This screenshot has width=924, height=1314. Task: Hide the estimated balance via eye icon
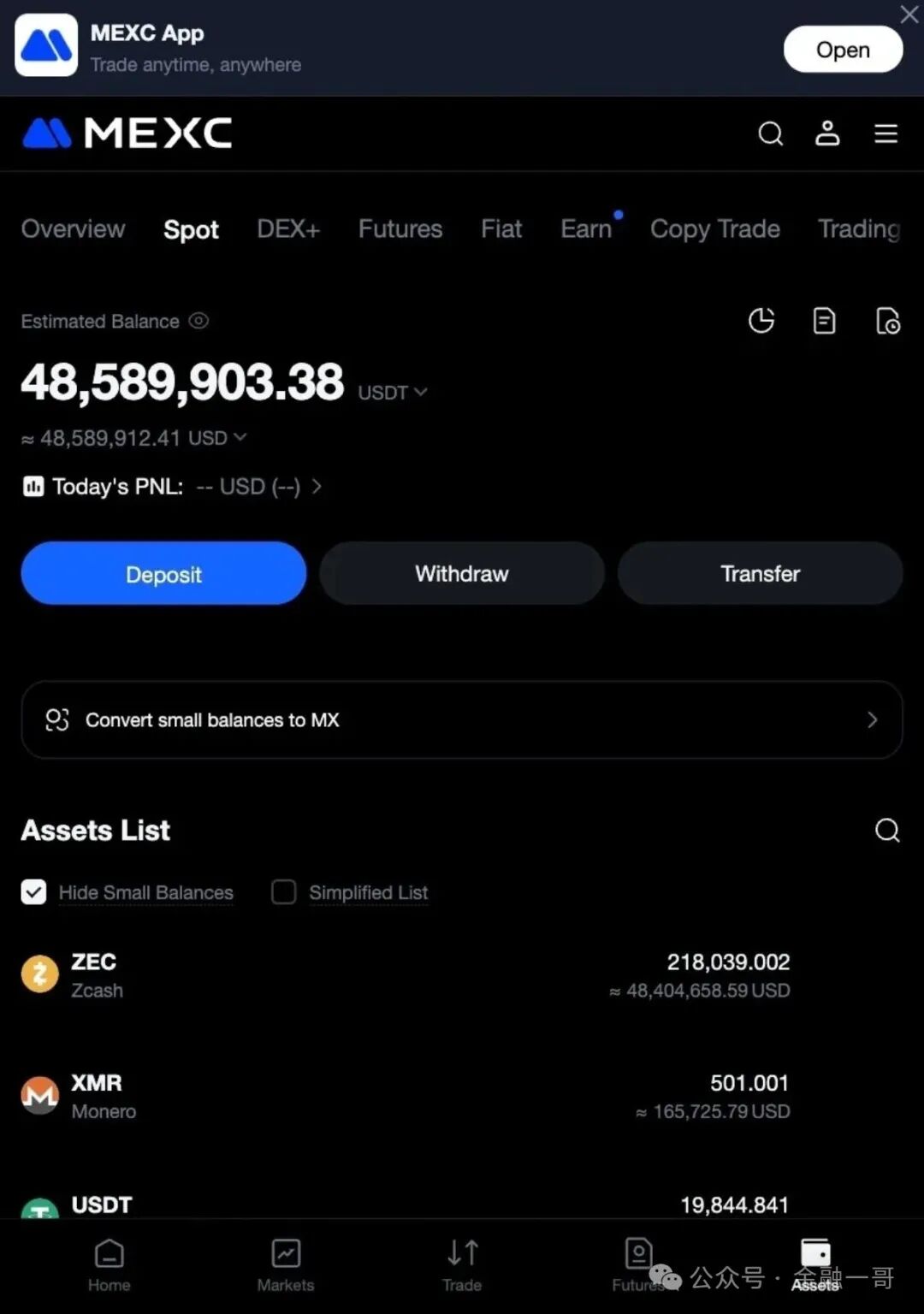[198, 321]
